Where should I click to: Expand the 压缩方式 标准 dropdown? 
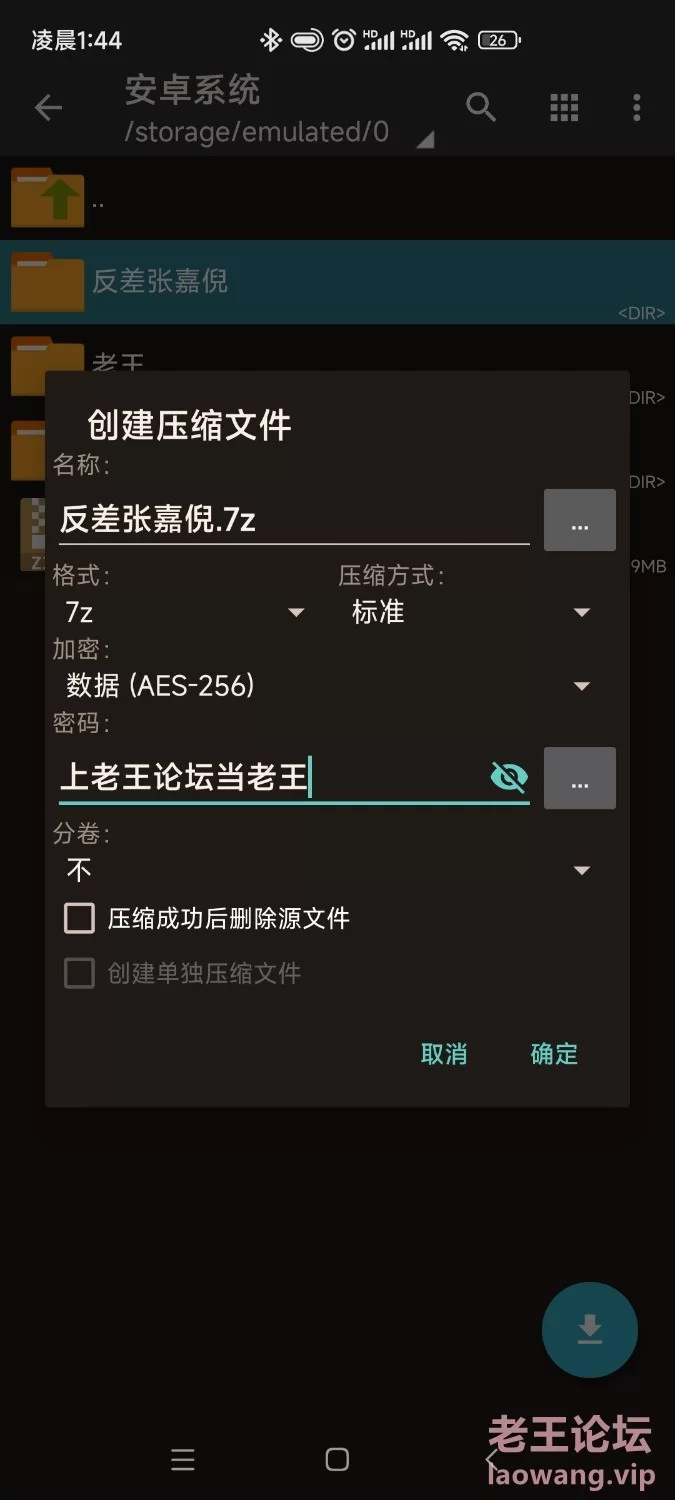pos(470,612)
